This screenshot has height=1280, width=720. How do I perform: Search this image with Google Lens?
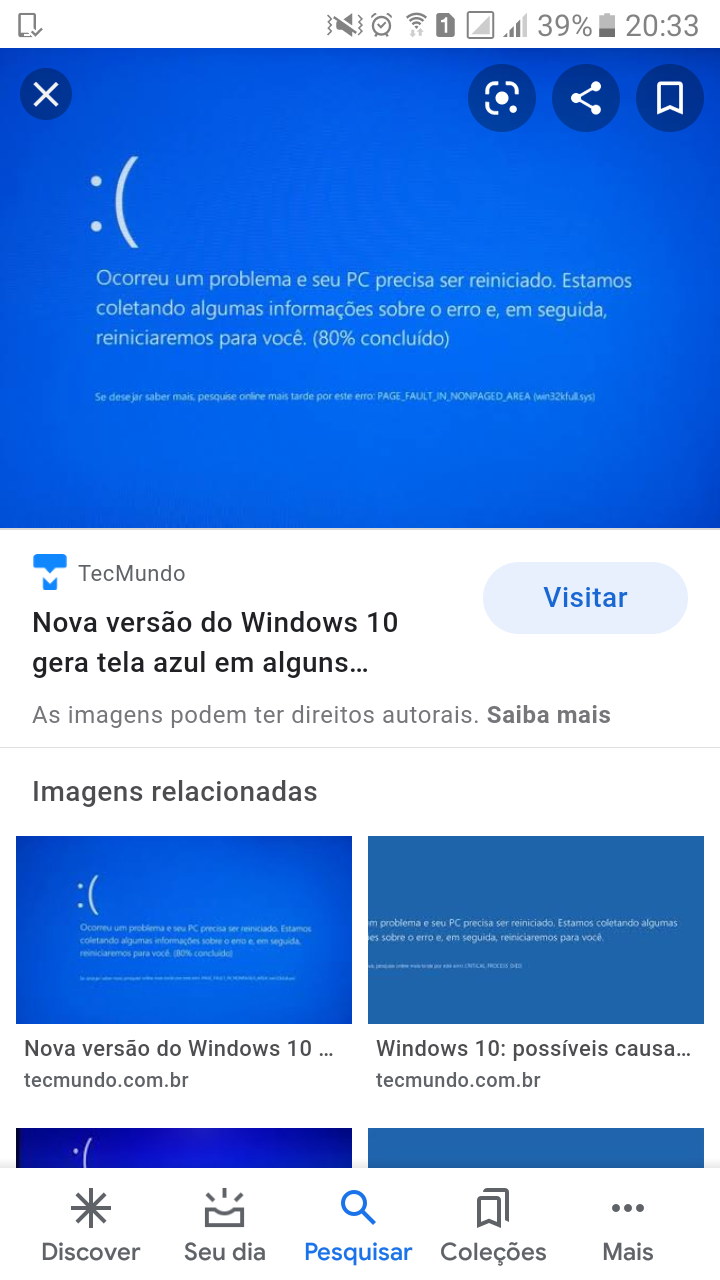(x=502, y=98)
